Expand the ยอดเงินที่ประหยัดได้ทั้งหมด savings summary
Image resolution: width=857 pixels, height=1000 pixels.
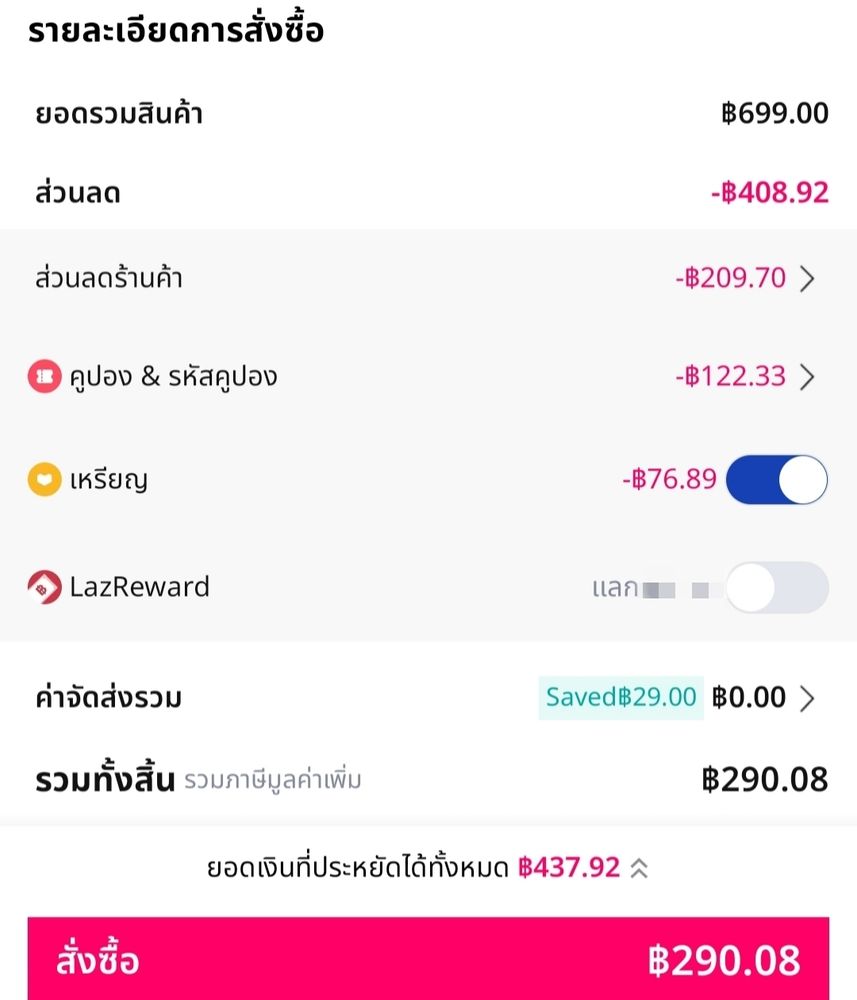click(x=639, y=868)
